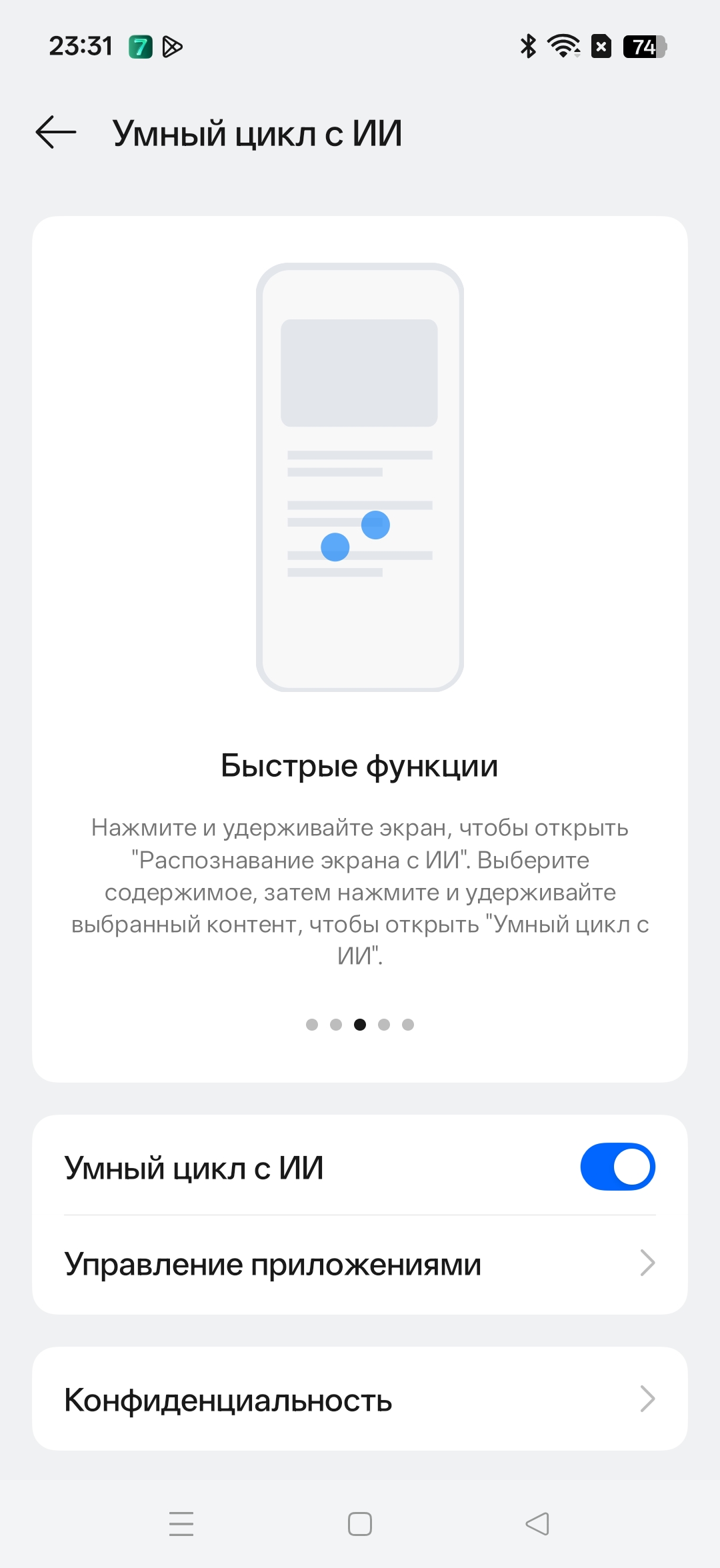Go back from Умный цикл с ИИ screen

(x=56, y=132)
